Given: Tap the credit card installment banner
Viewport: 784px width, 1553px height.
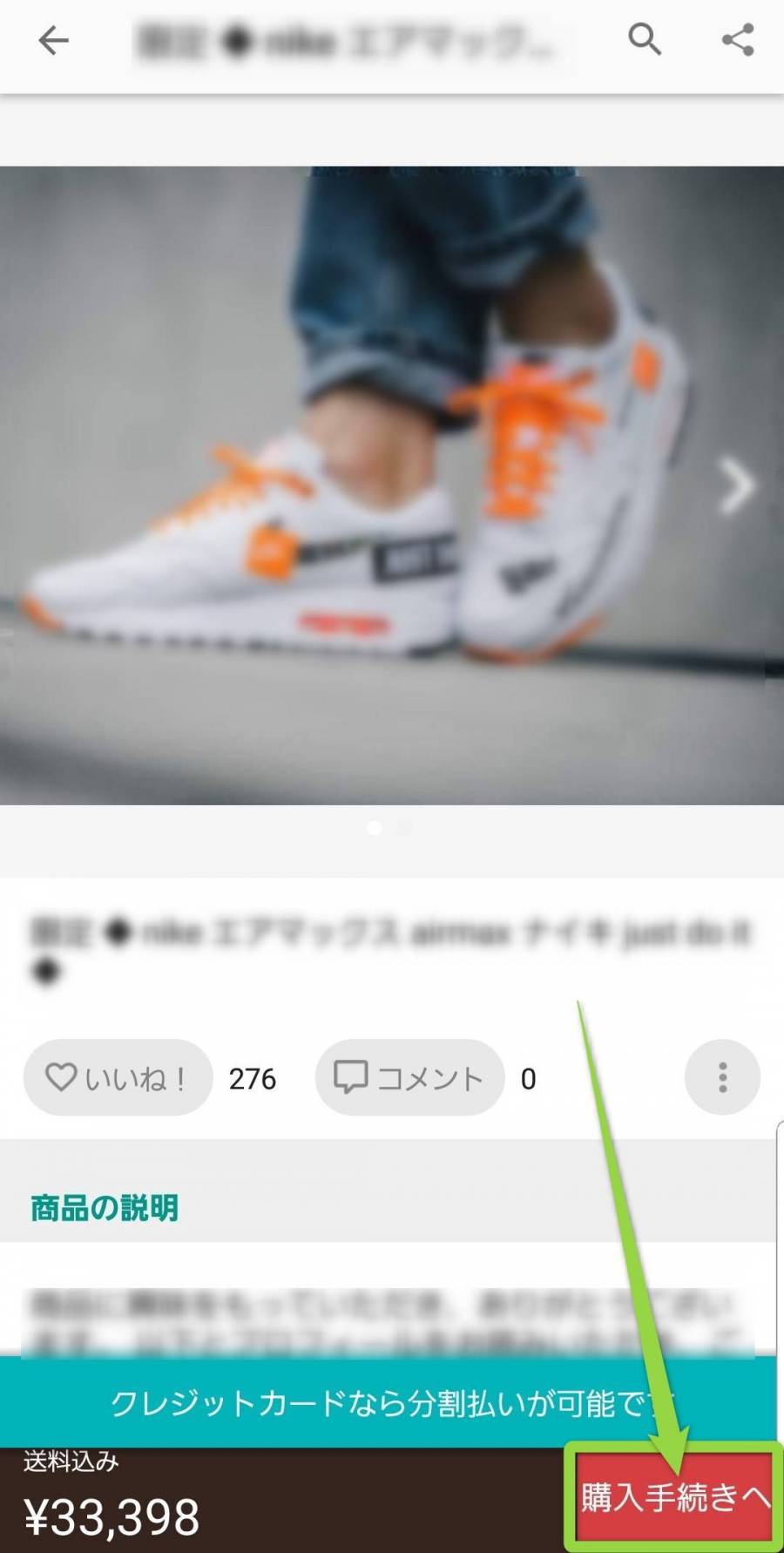Looking at the screenshot, I should [383, 1403].
